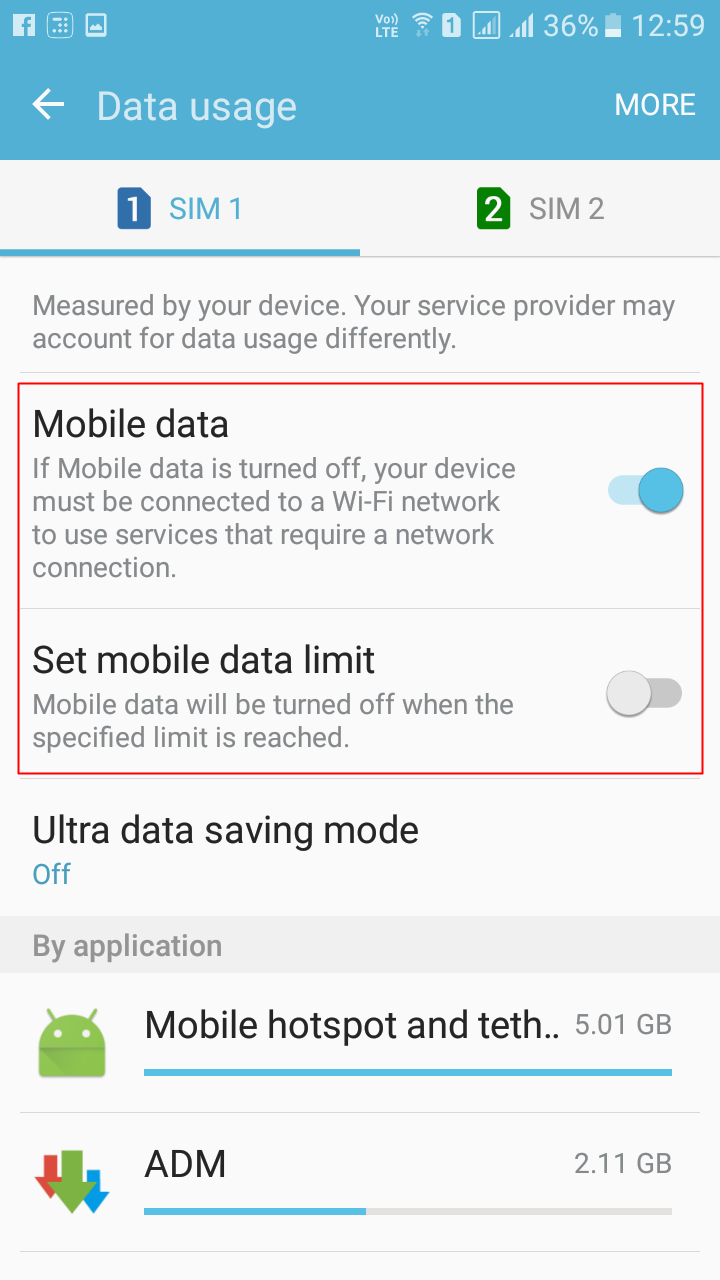Open ADM app data usage details
Viewport: 720px width, 1280px height.
360,1182
